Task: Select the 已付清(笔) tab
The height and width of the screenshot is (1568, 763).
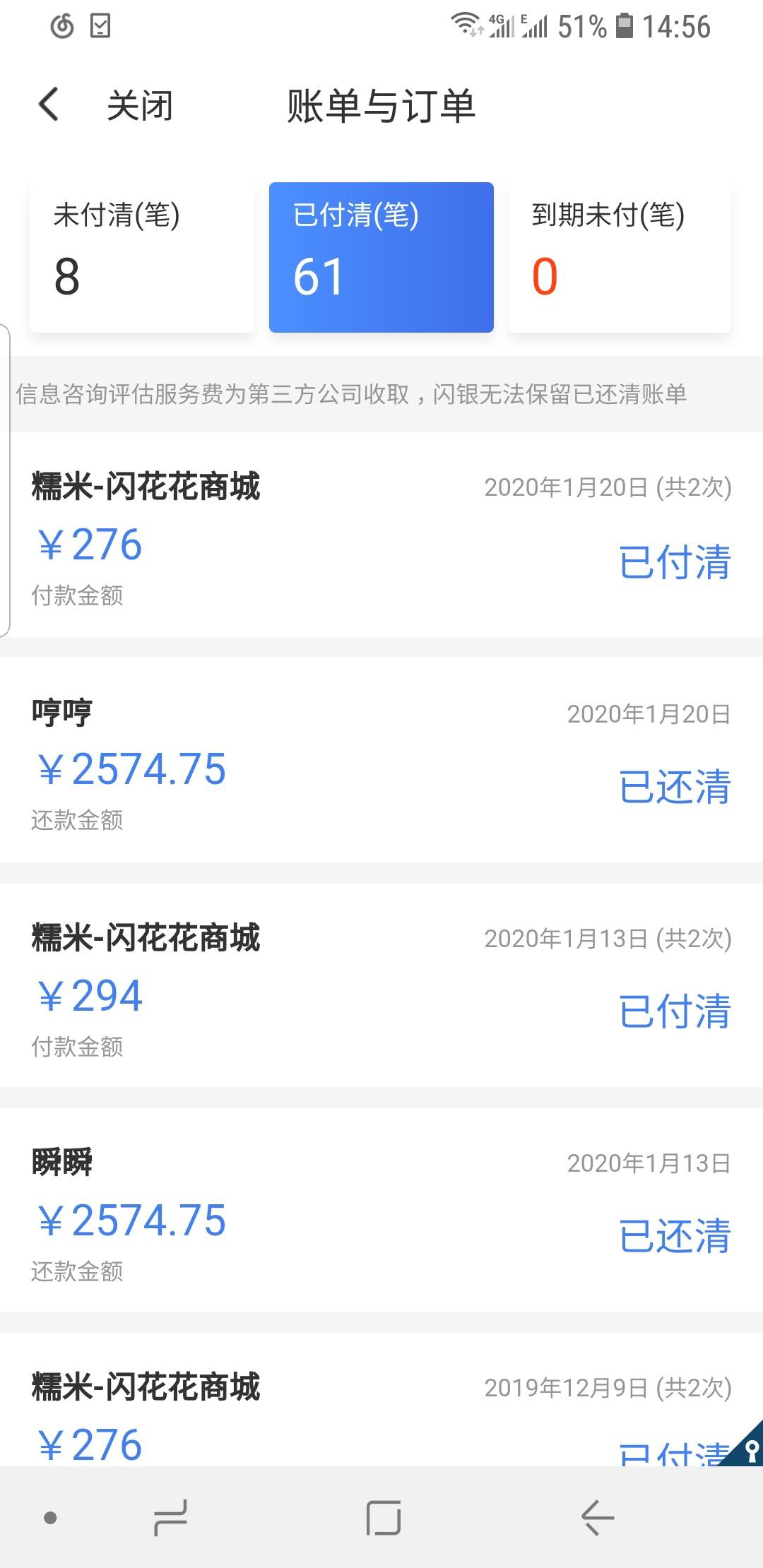Action: (x=381, y=257)
